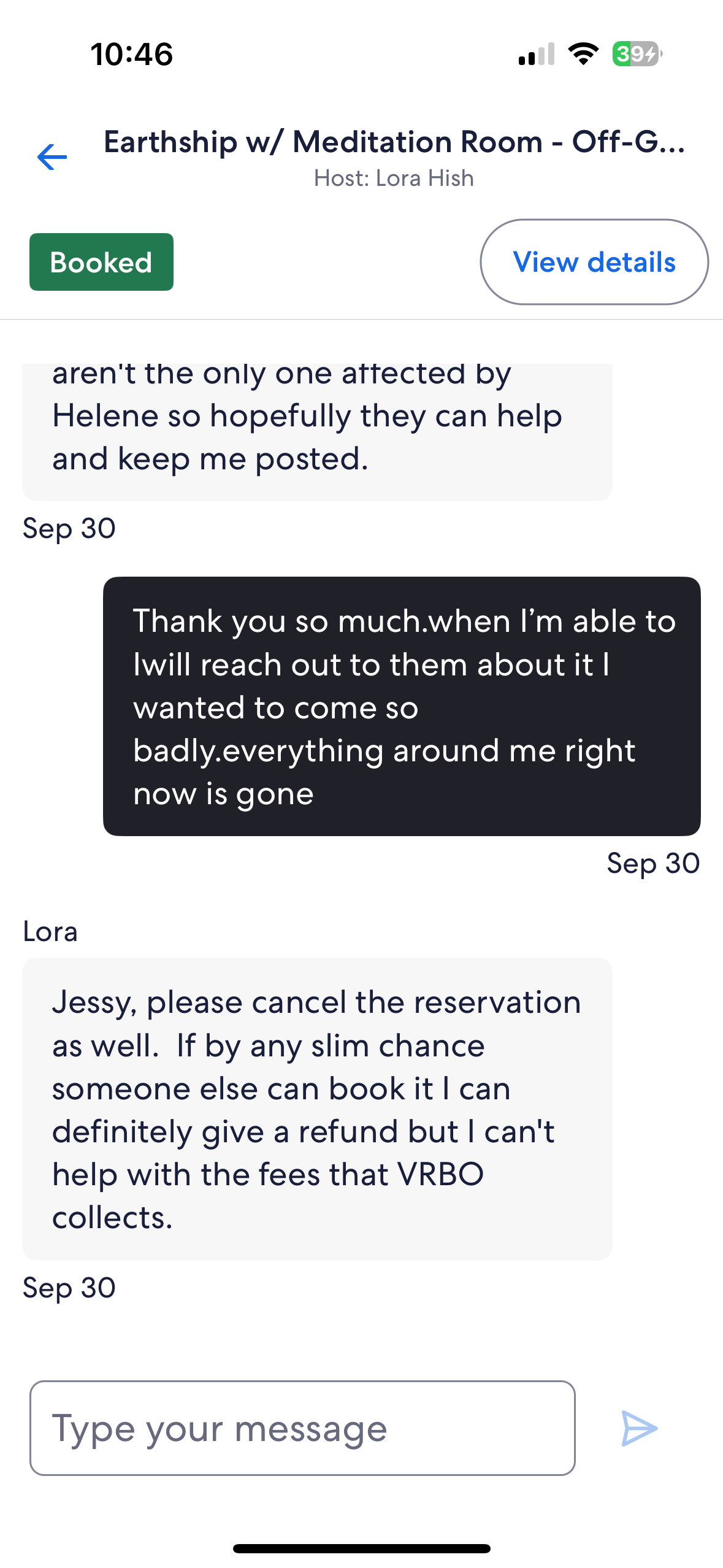Go back using the blue arrow
Viewport: 723px width, 1568px height.
point(52,157)
